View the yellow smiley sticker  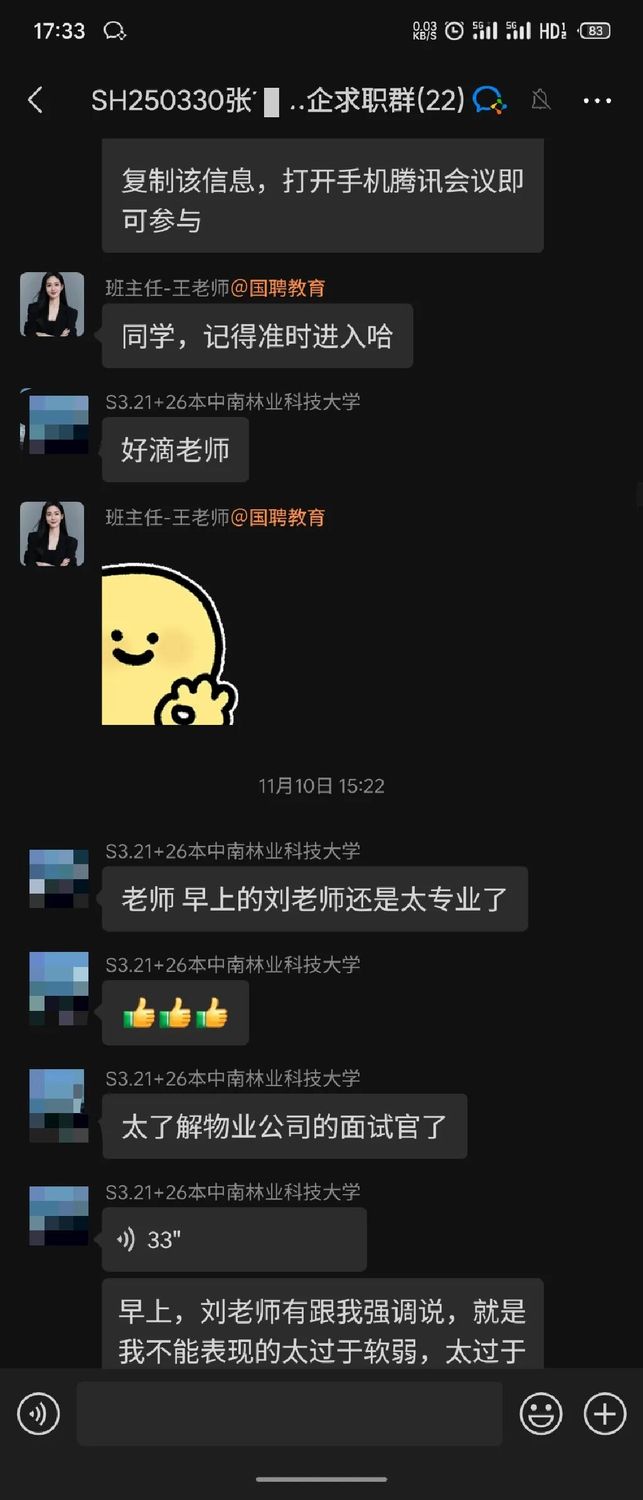point(169,645)
